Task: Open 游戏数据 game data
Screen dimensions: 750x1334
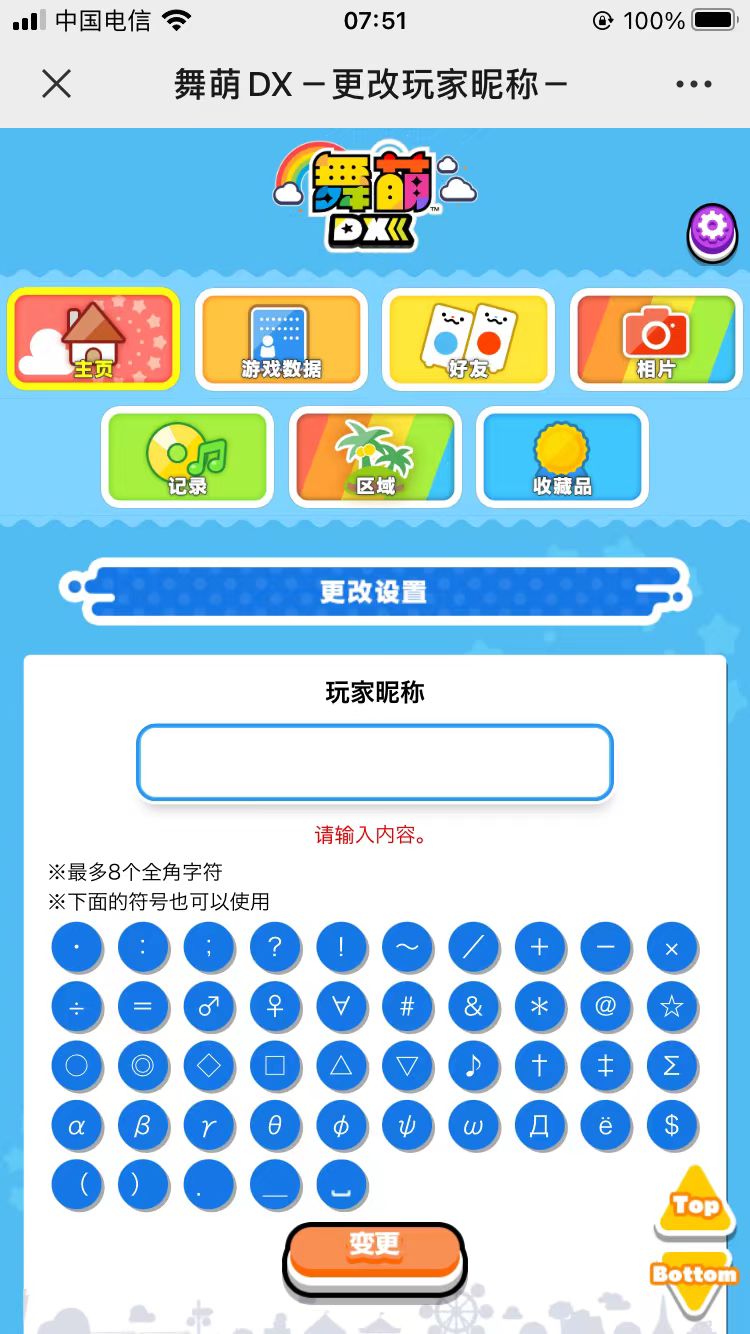Action: click(x=281, y=339)
